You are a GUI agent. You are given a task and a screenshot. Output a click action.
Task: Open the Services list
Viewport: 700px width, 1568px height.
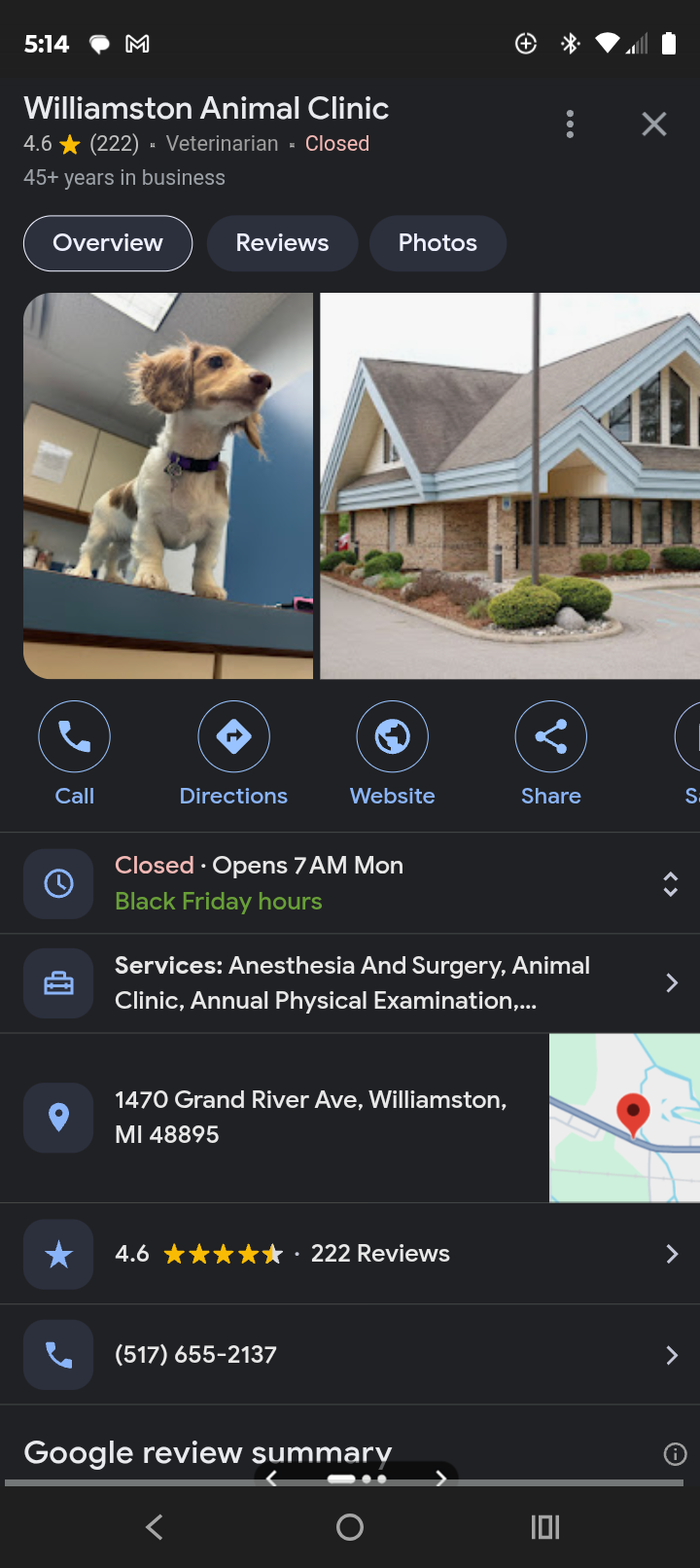350,983
